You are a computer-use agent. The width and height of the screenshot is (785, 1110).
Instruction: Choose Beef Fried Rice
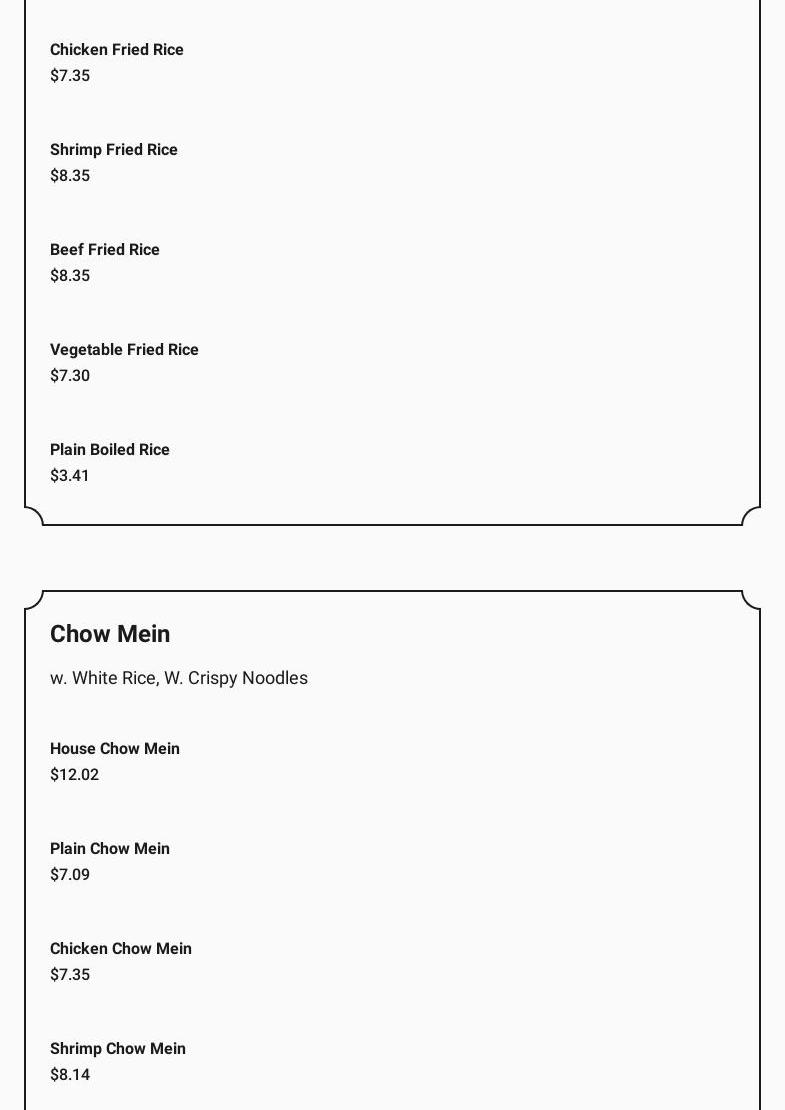coord(105,250)
